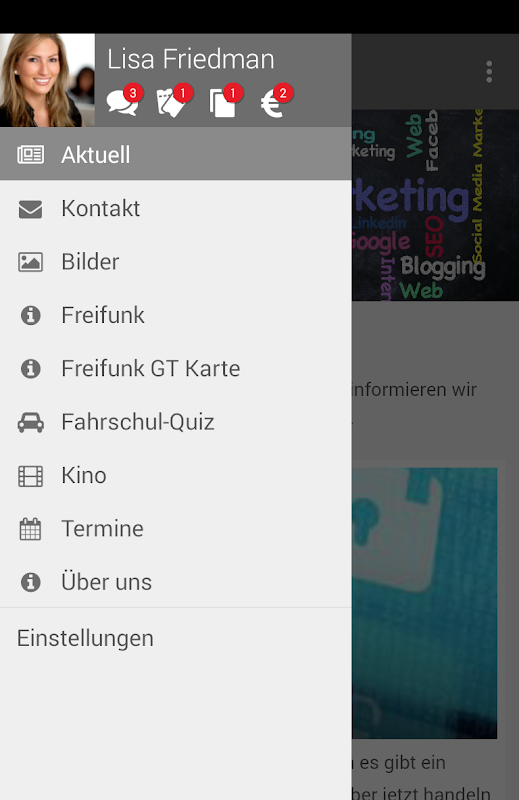This screenshot has width=519, height=800.
Task: Open the Kino section
Action: click(176, 475)
